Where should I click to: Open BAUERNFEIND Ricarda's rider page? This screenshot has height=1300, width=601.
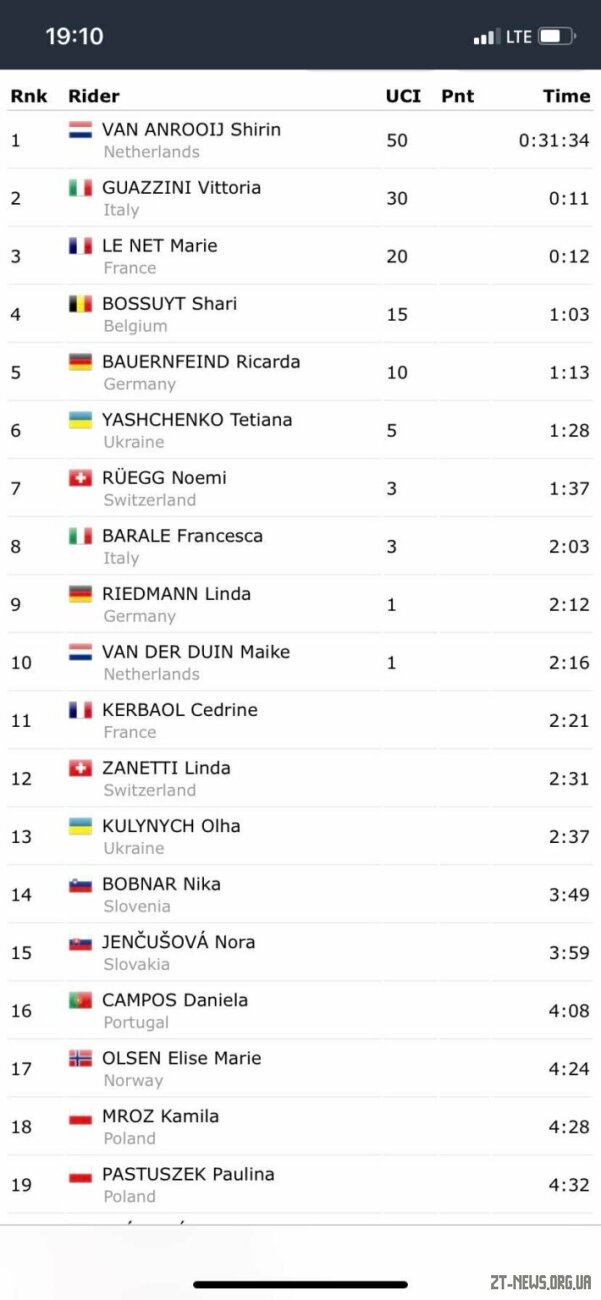[x=201, y=361]
